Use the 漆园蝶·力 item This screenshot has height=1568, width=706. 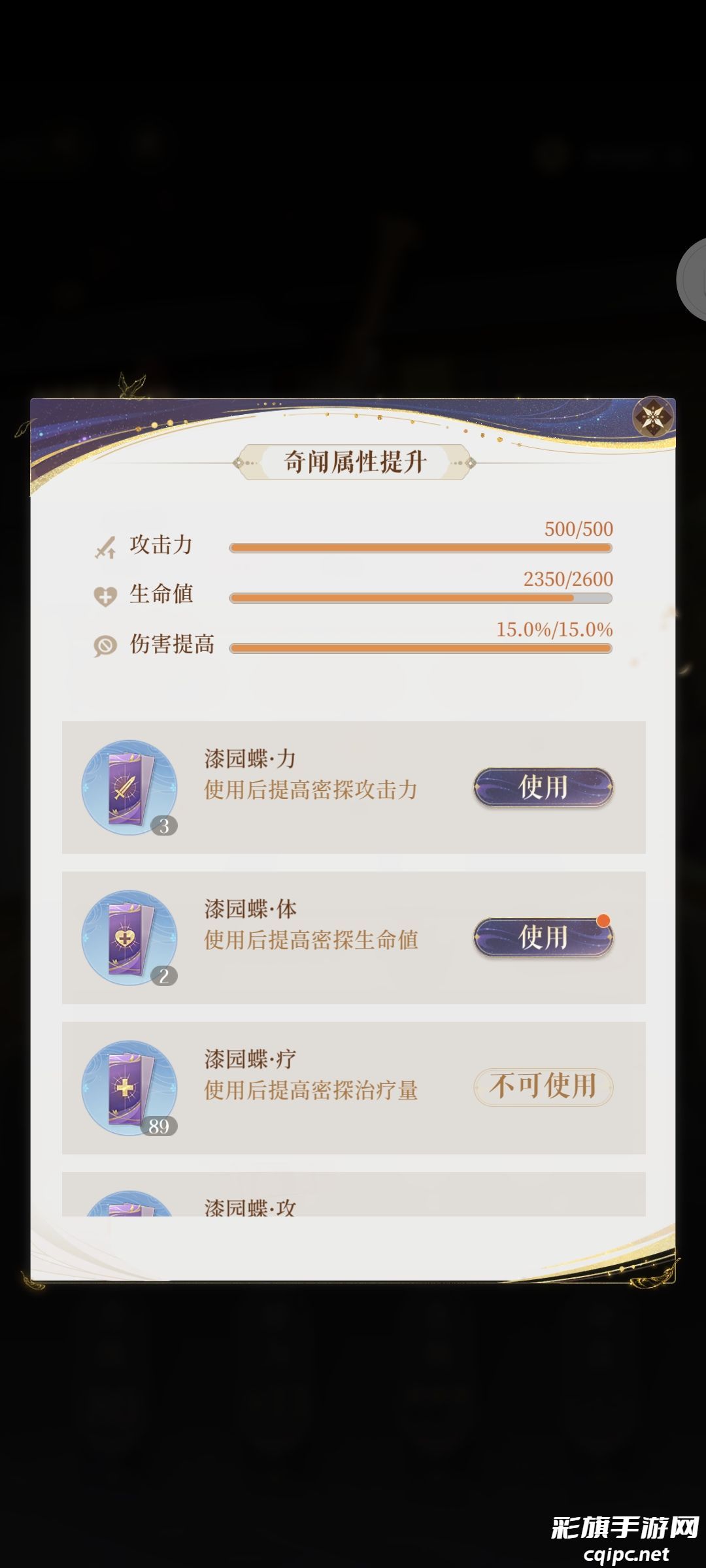pos(543,787)
